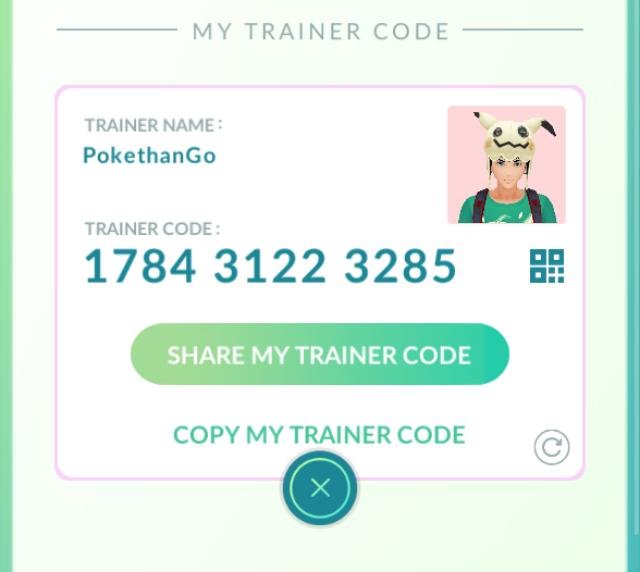Copy my trainer code
The width and height of the screenshot is (640, 572).
tap(319, 435)
